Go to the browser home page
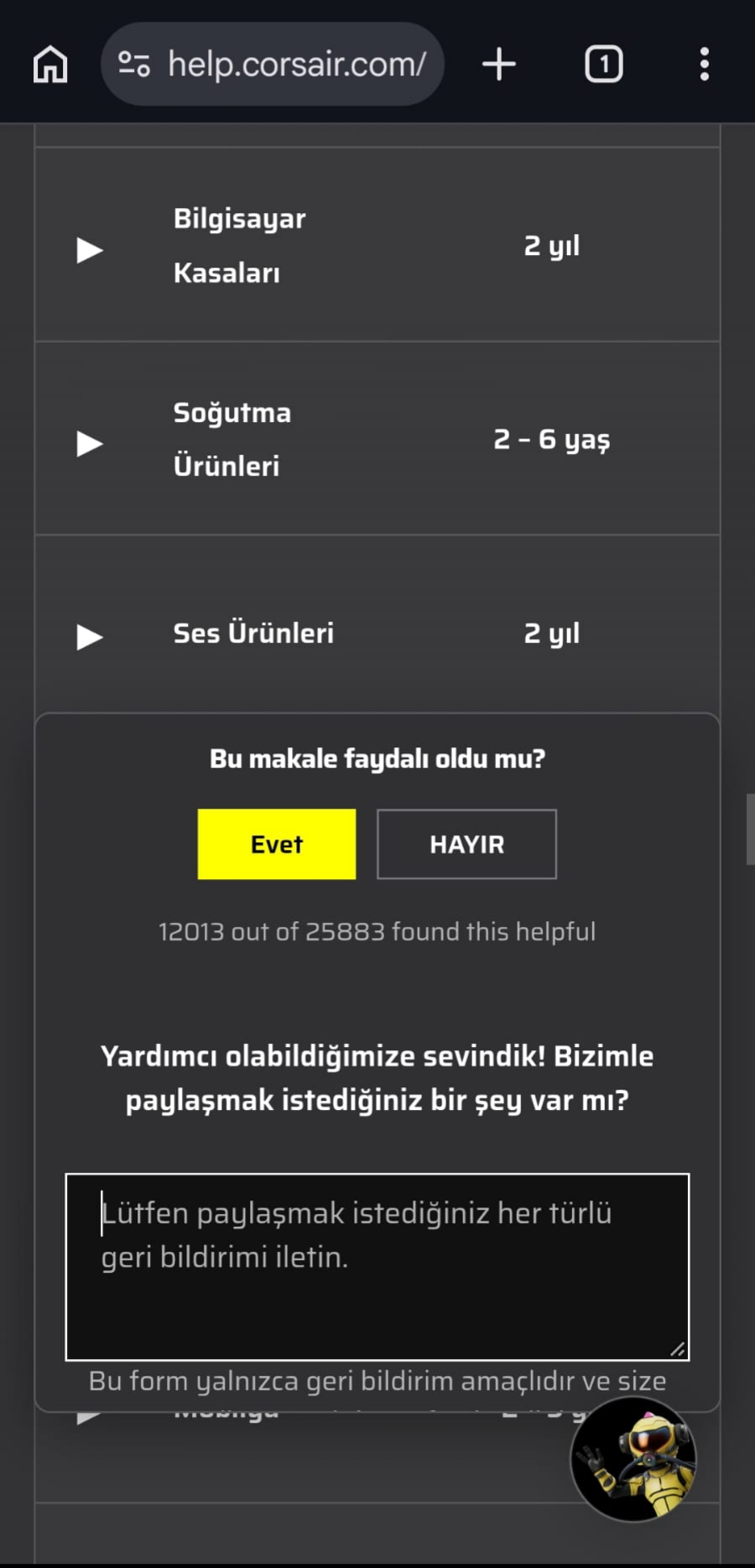Image resolution: width=755 pixels, height=1568 pixels. (x=50, y=64)
